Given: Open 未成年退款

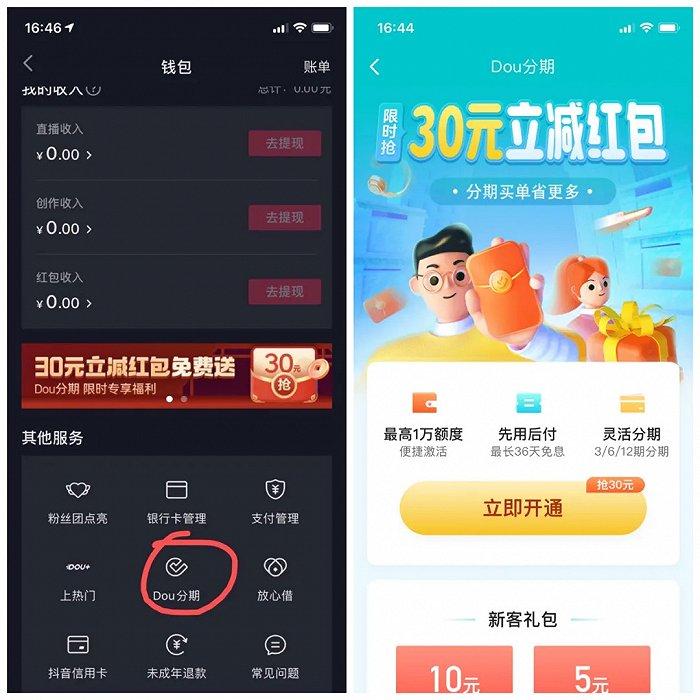Looking at the screenshot, I should click(176, 655).
